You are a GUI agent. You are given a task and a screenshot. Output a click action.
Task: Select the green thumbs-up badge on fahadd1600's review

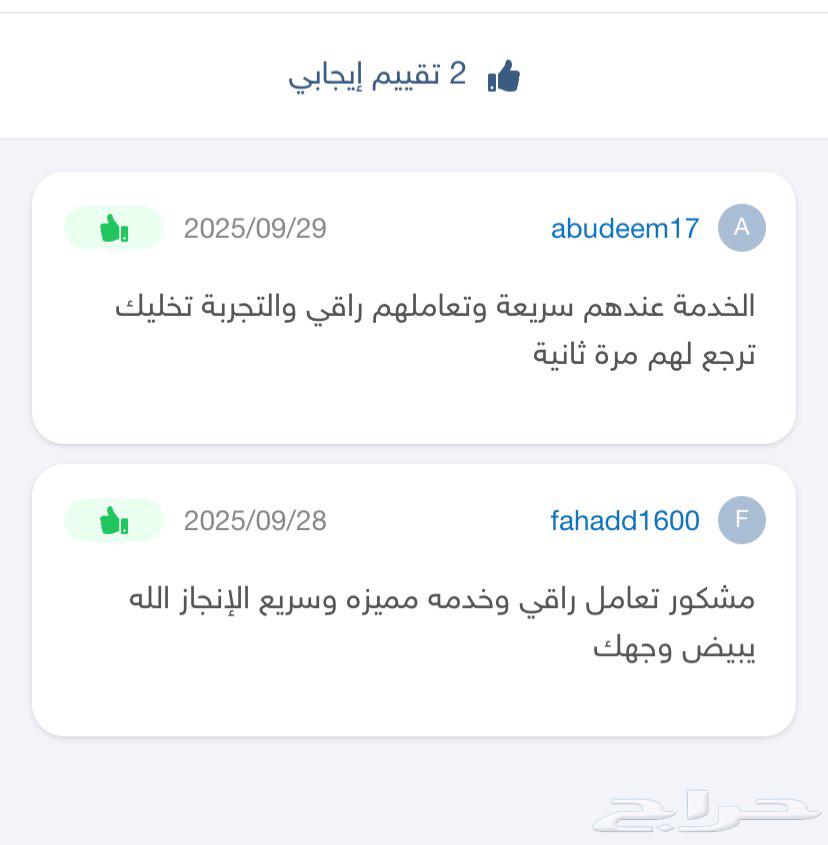113,520
